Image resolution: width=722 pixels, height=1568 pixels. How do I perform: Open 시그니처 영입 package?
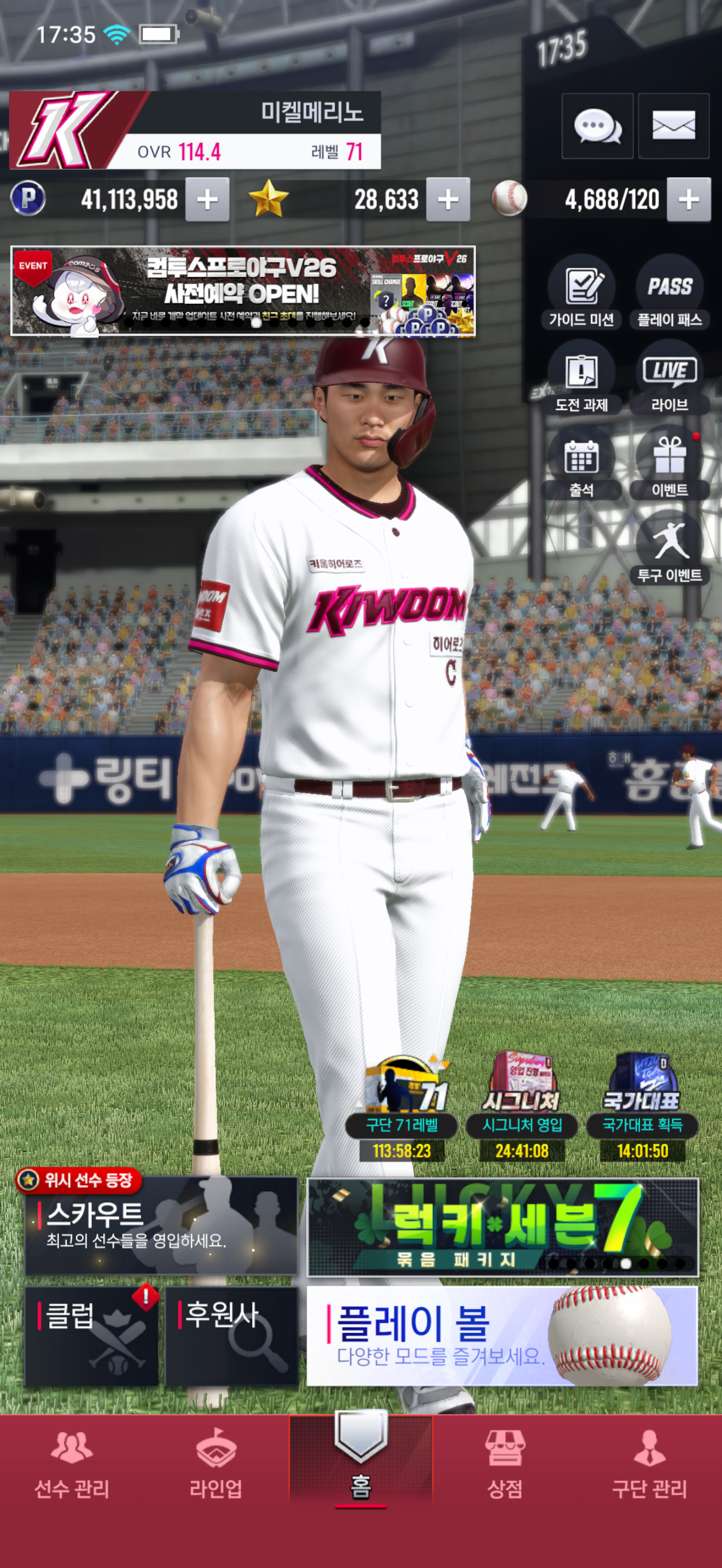point(522,1105)
